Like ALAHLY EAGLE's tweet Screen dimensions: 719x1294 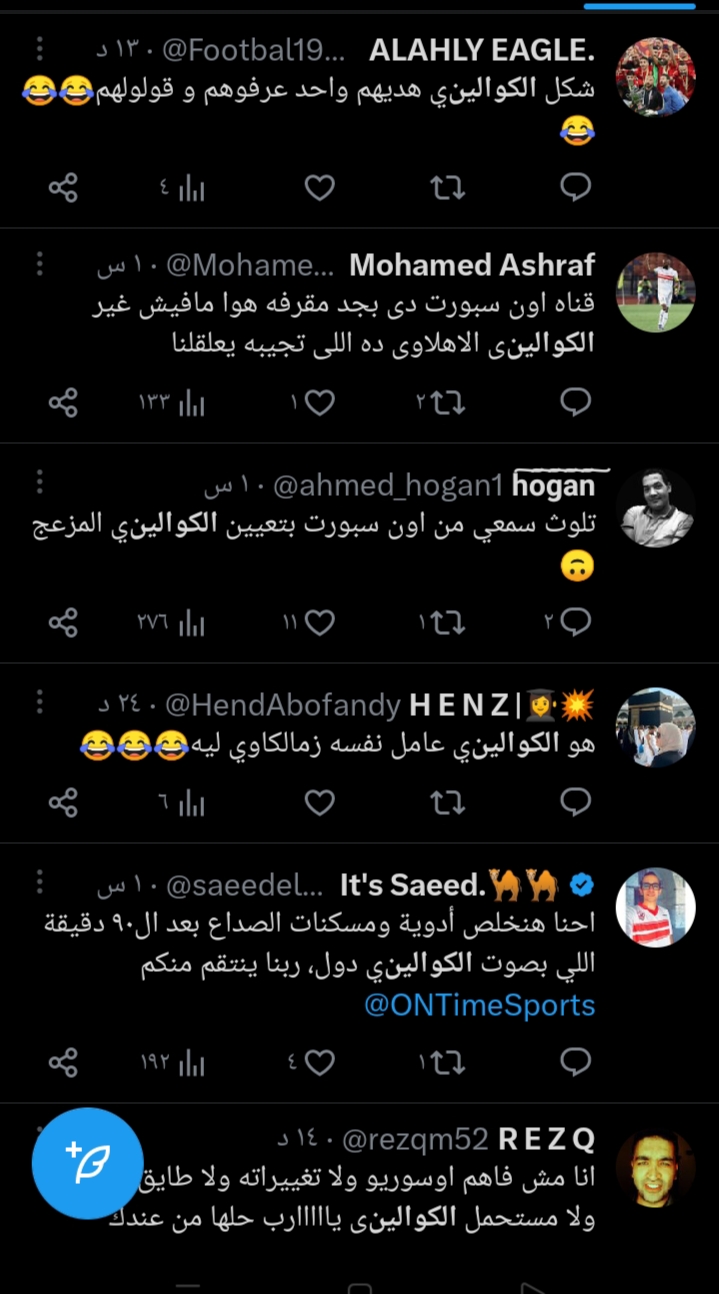[319, 187]
